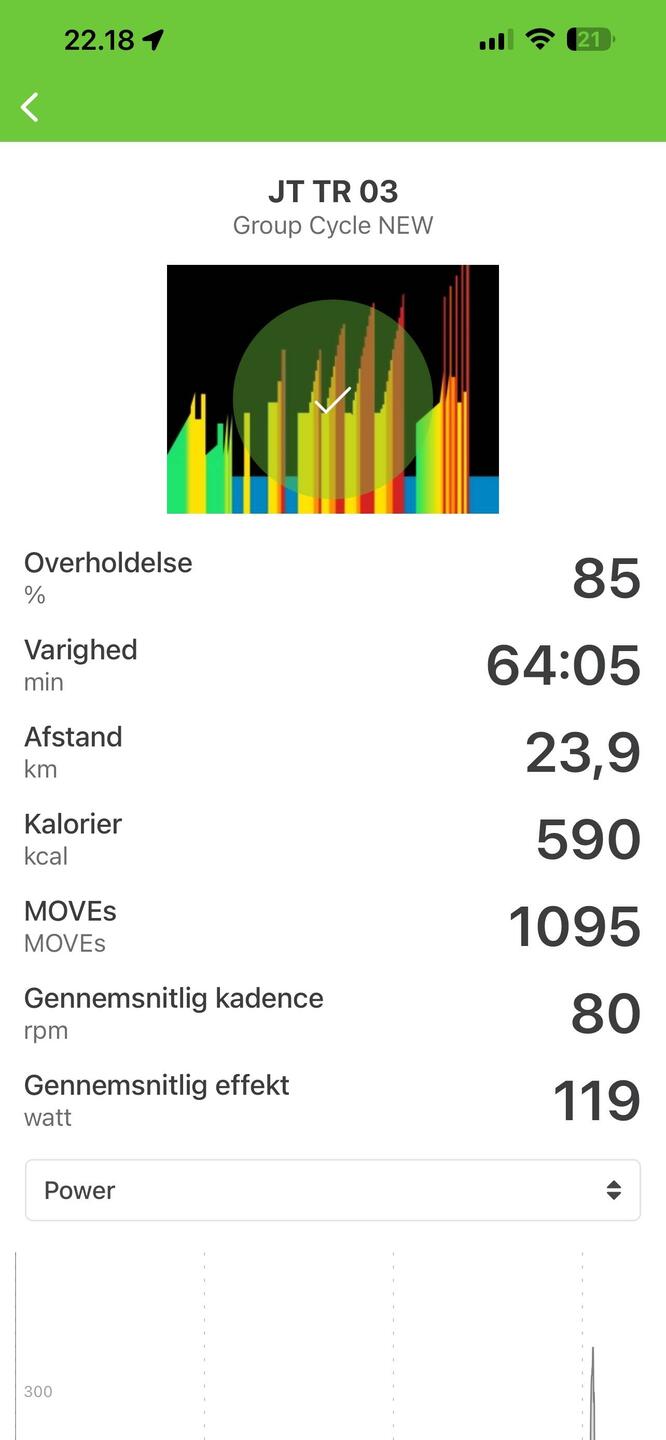
Task: Open the JT TR 03 workout profile image
Action: tap(332, 389)
